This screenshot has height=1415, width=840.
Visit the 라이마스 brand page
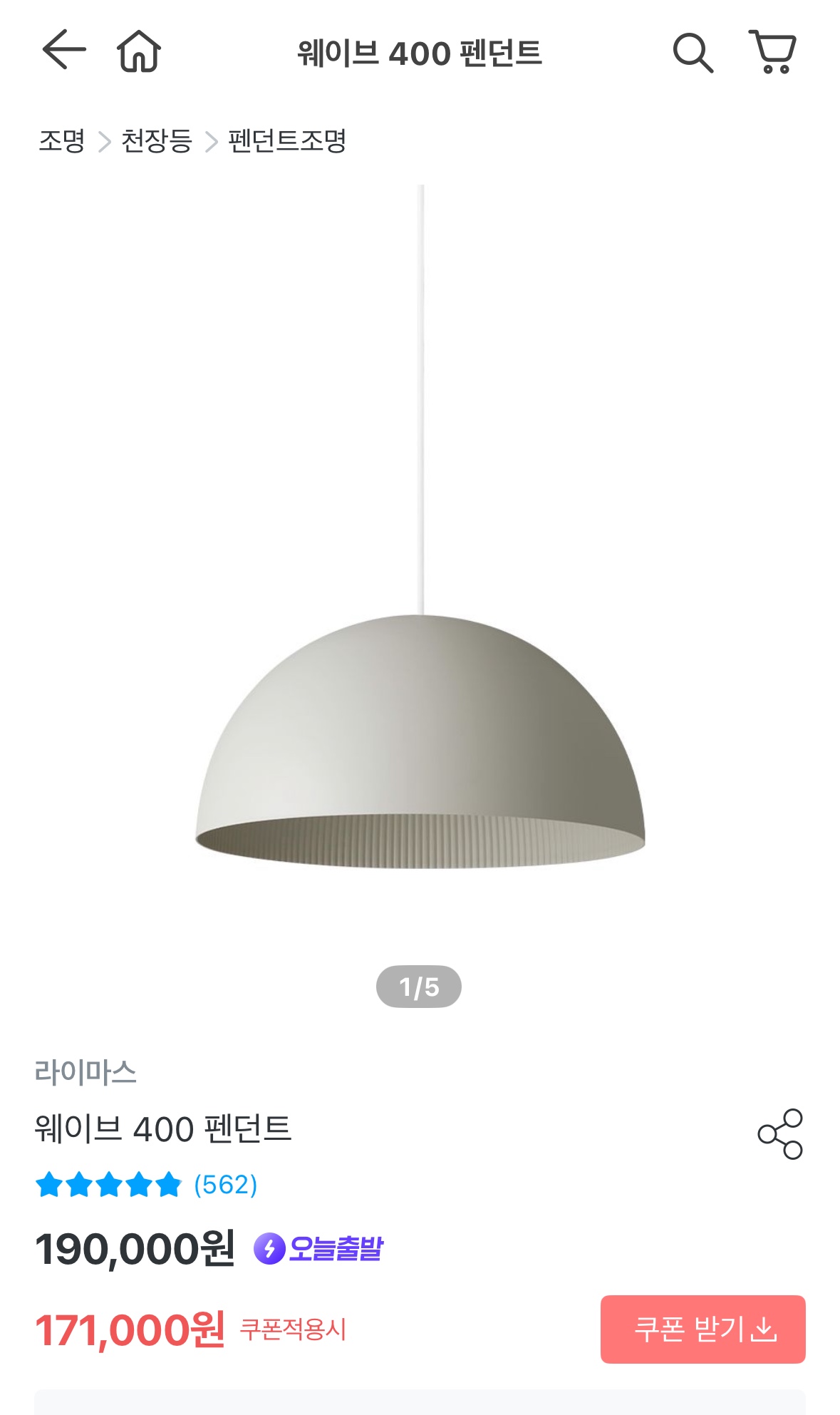[x=85, y=1072]
